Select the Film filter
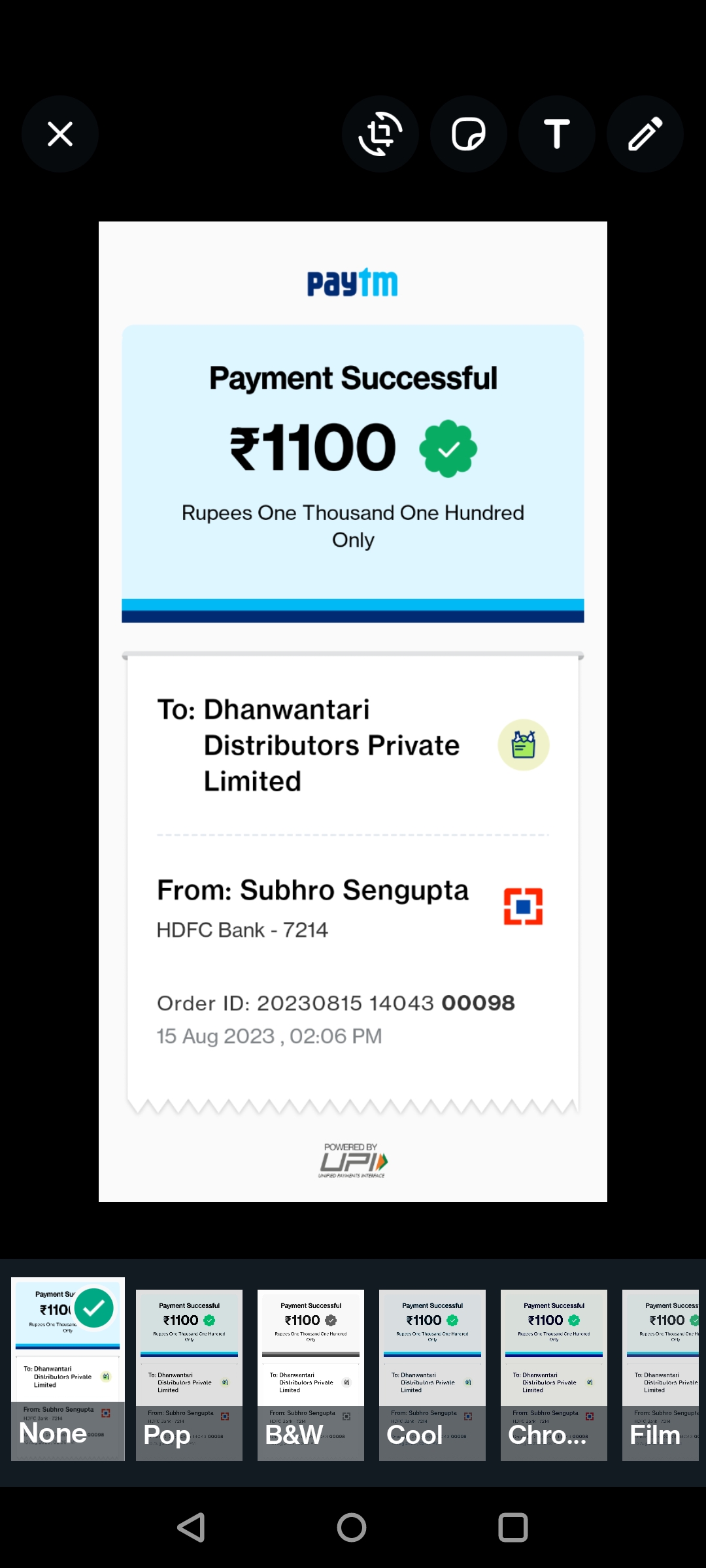This screenshot has width=706, height=1568. pyautogui.click(x=660, y=1375)
